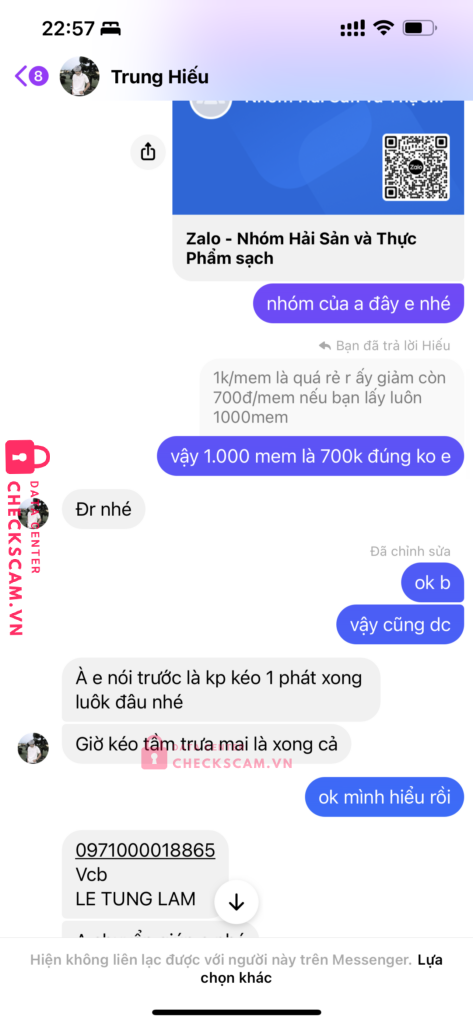This screenshot has width=473, height=1024.
Task: Tap the underlined account number 0971000018865
Action: pos(145,850)
